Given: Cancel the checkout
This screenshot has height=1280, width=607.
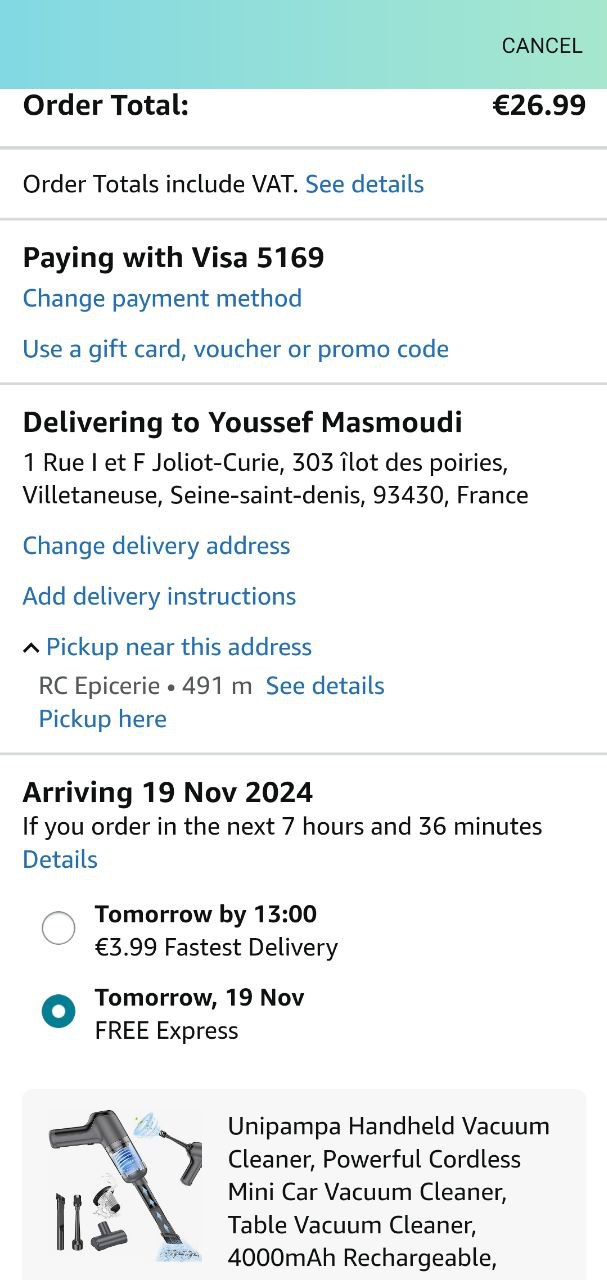Looking at the screenshot, I should [x=541, y=46].
